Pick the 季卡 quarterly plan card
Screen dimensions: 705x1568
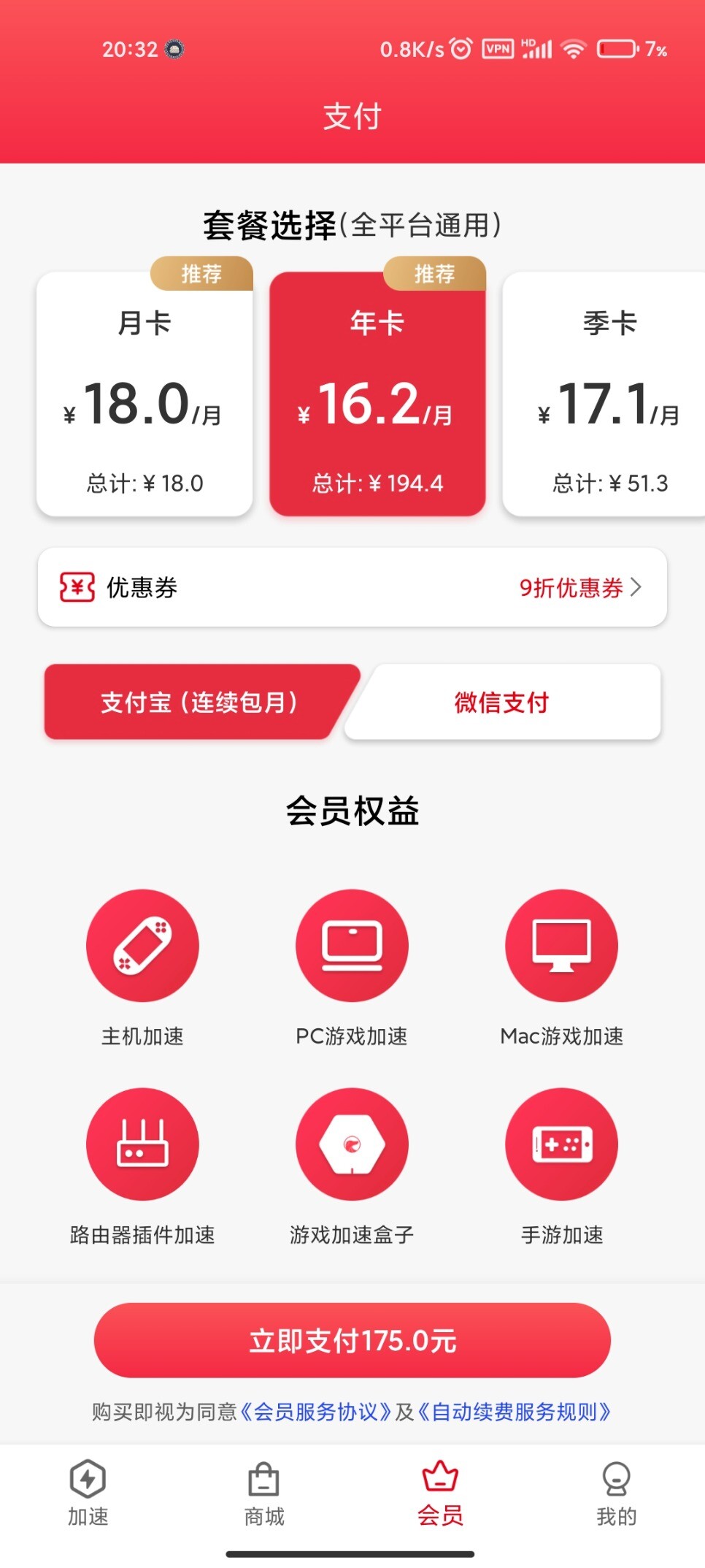tap(606, 394)
